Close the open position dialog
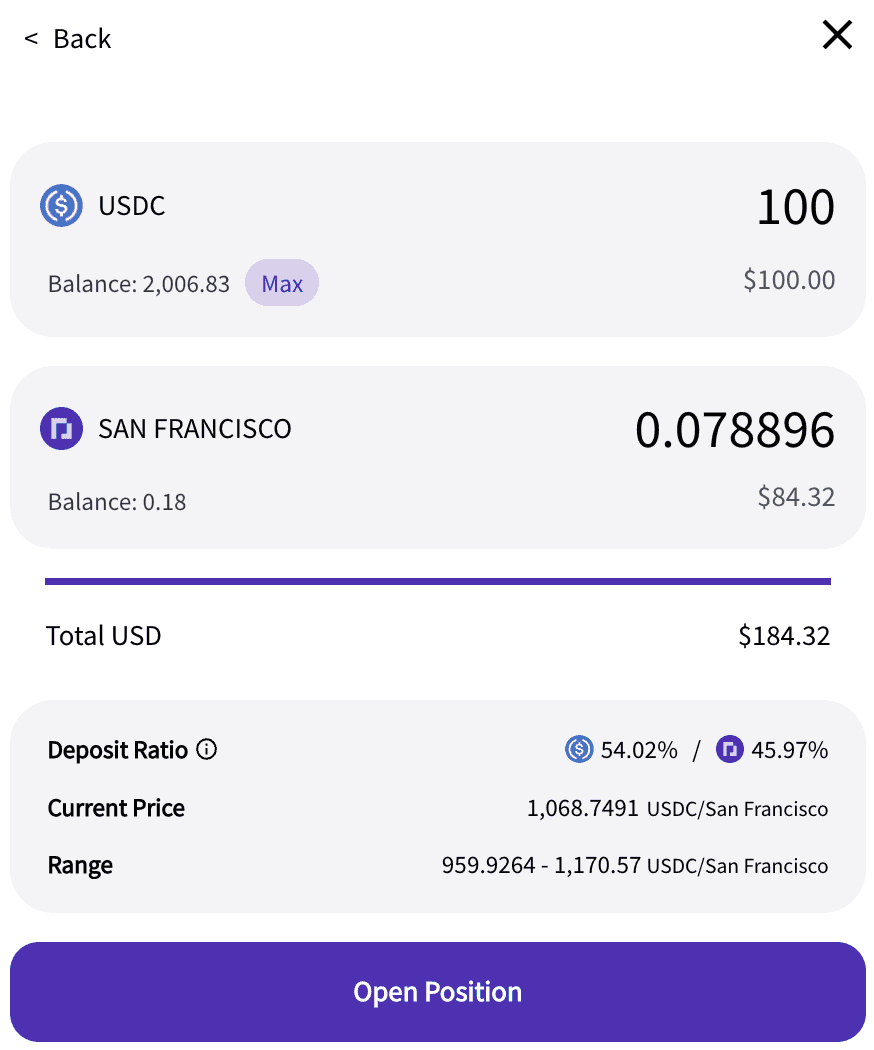This screenshot has height=1050, width=874. [836, 36]
